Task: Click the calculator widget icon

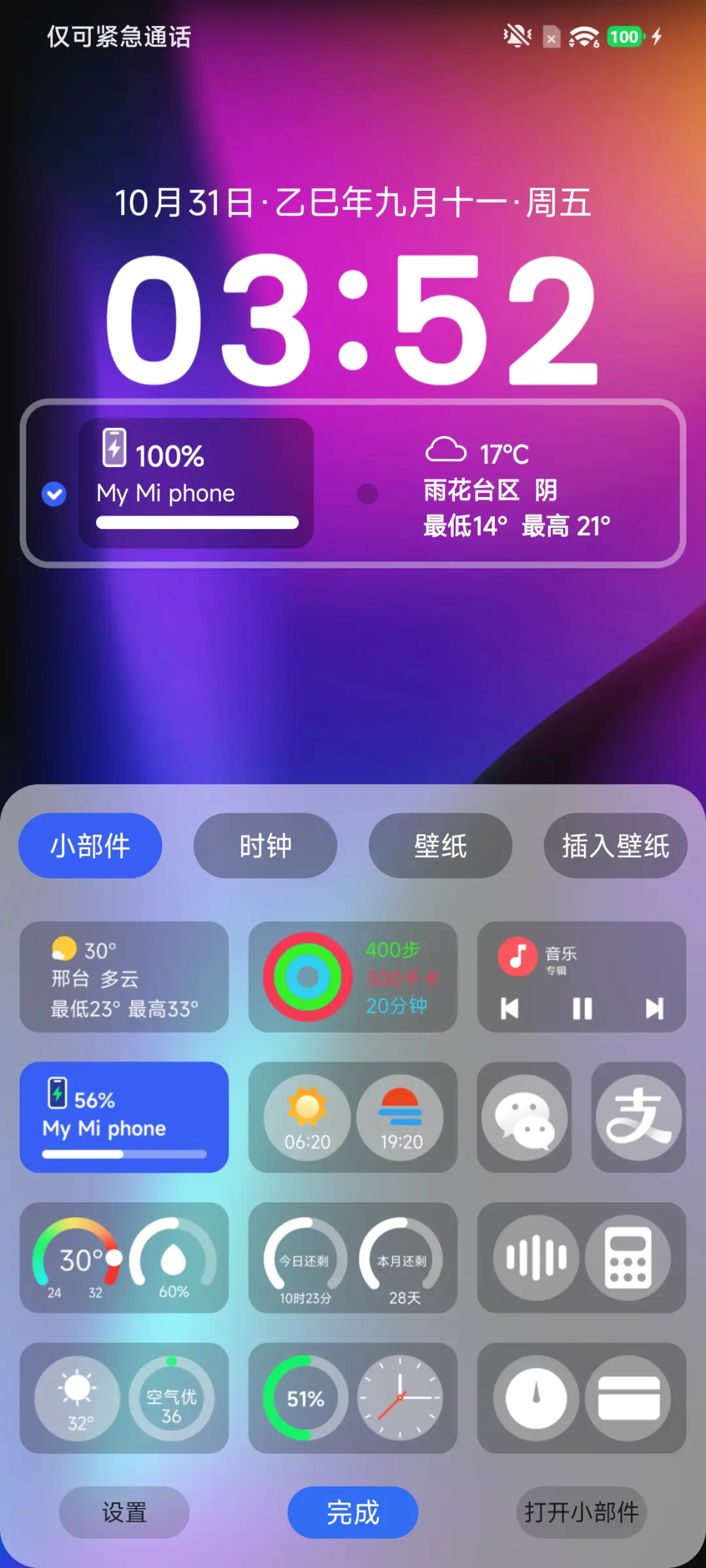Action: click(629, 1258)
